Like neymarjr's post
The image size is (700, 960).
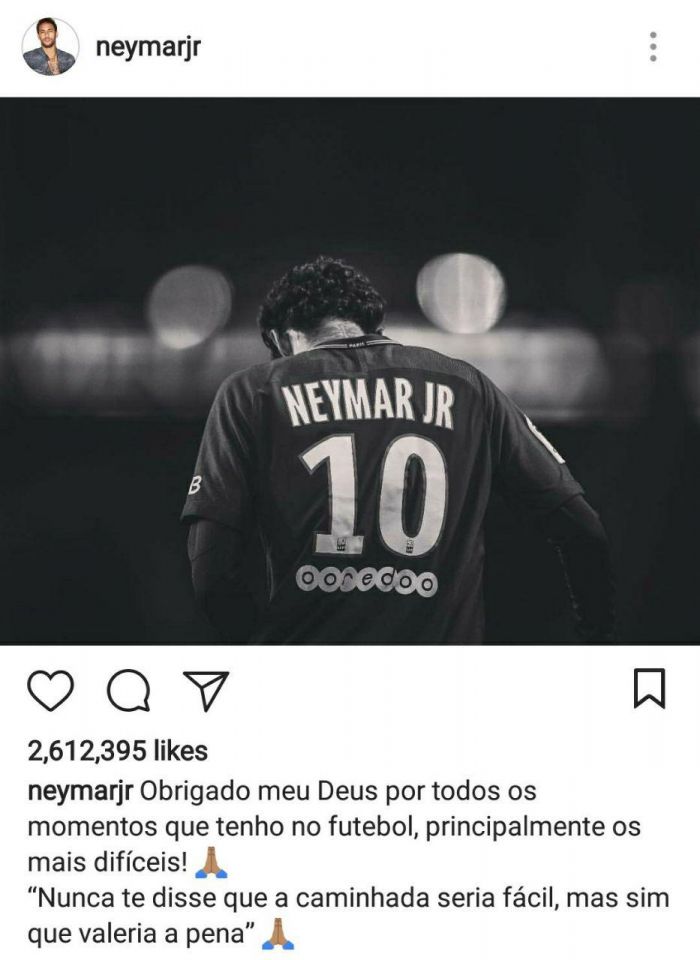coord(48,689)
